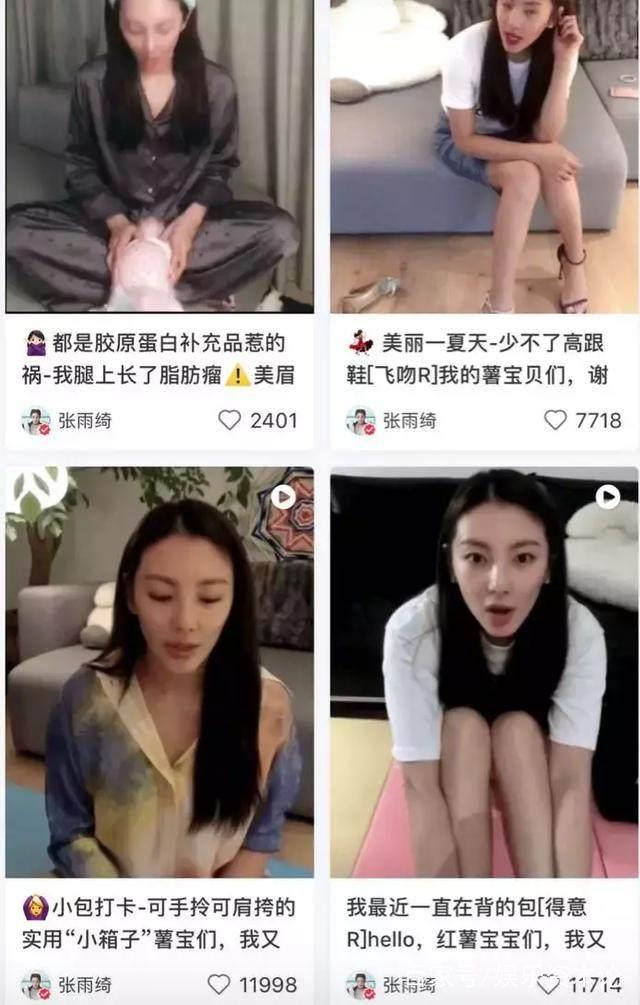This screenshot has width=640, height=1005.
Task: Open the 美丽一夏天 high heels post
Action: tap(484, 160)
